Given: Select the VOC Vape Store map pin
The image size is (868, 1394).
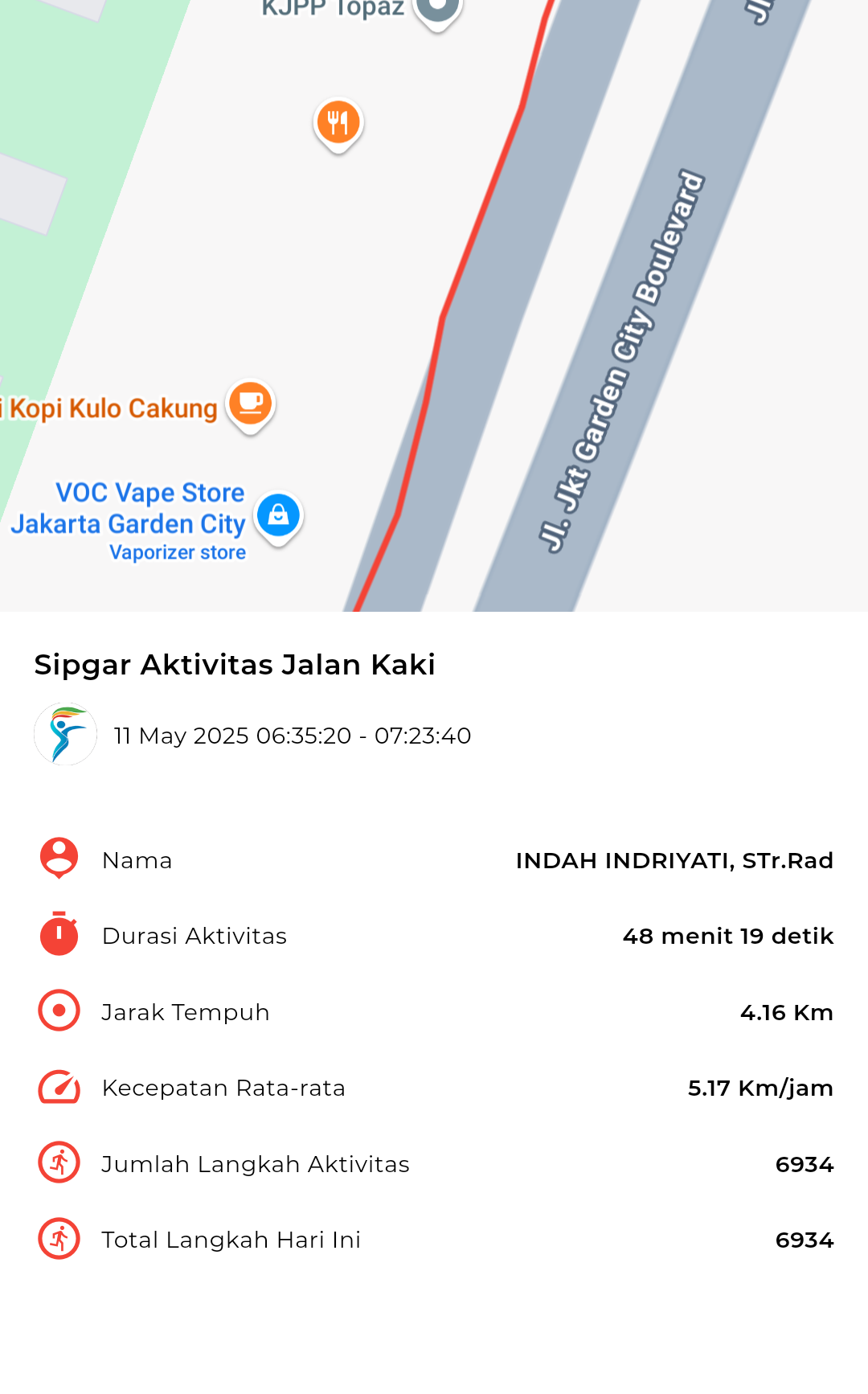Looking at the screenshot, I should 278,516.
